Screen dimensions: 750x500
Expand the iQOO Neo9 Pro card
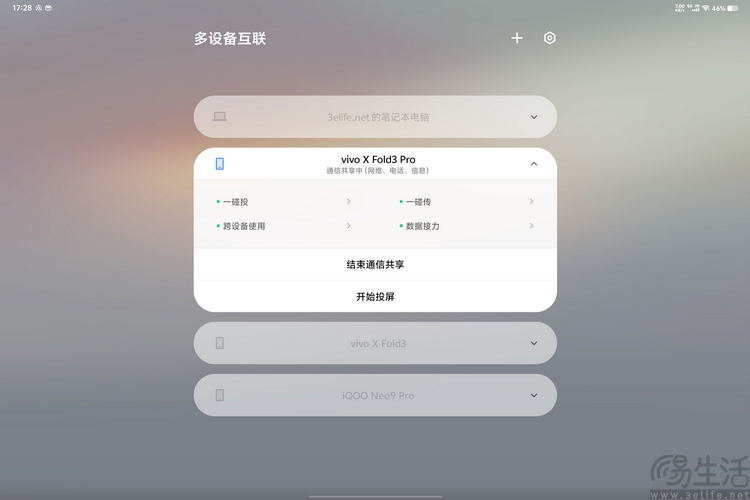[x=534, y=396]
